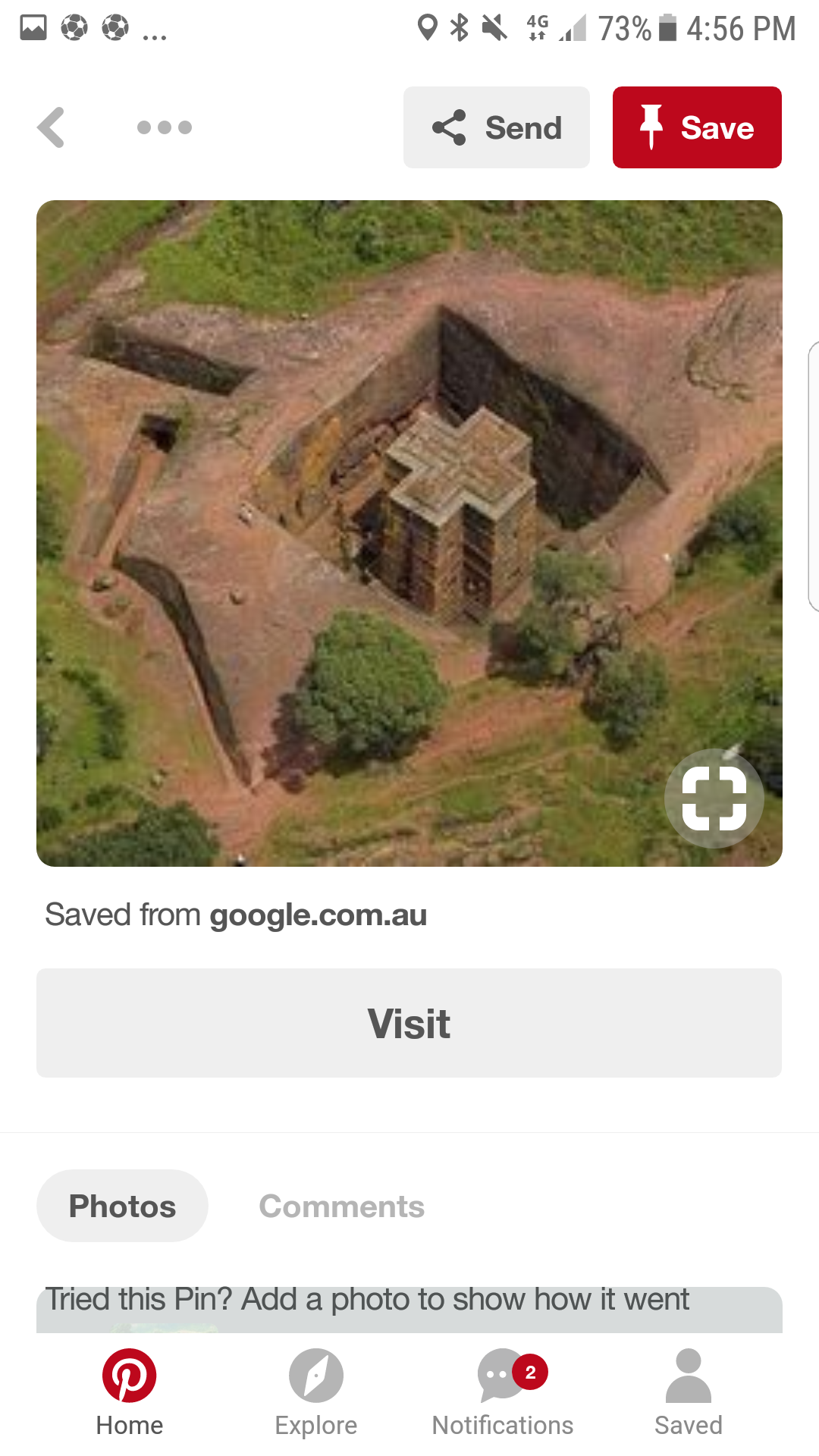Select the Photos tab

click(122, 1206)
